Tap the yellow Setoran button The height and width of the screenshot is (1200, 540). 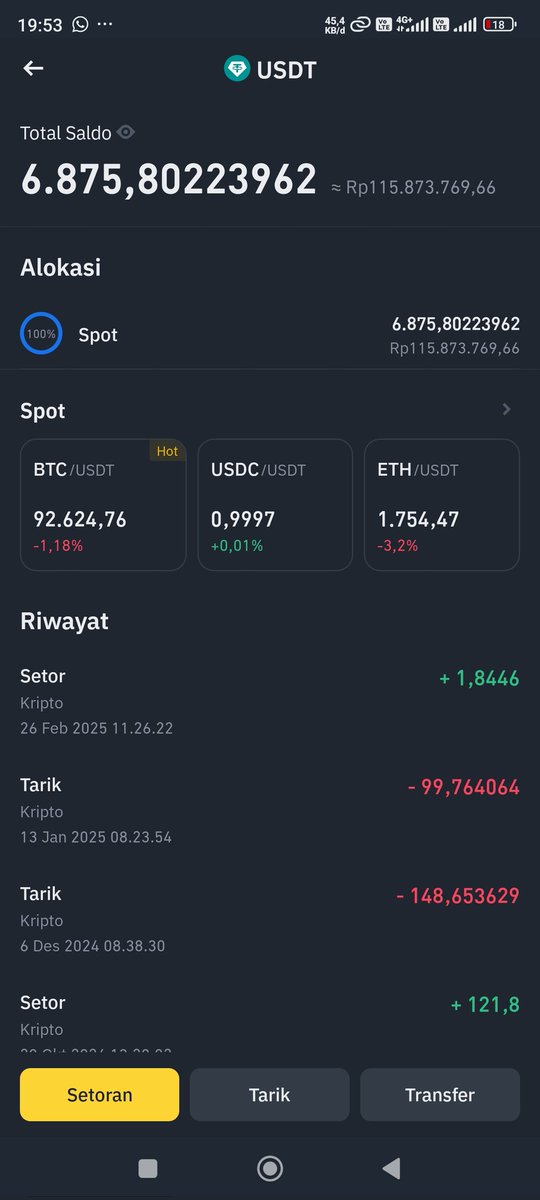[100, 1095]
